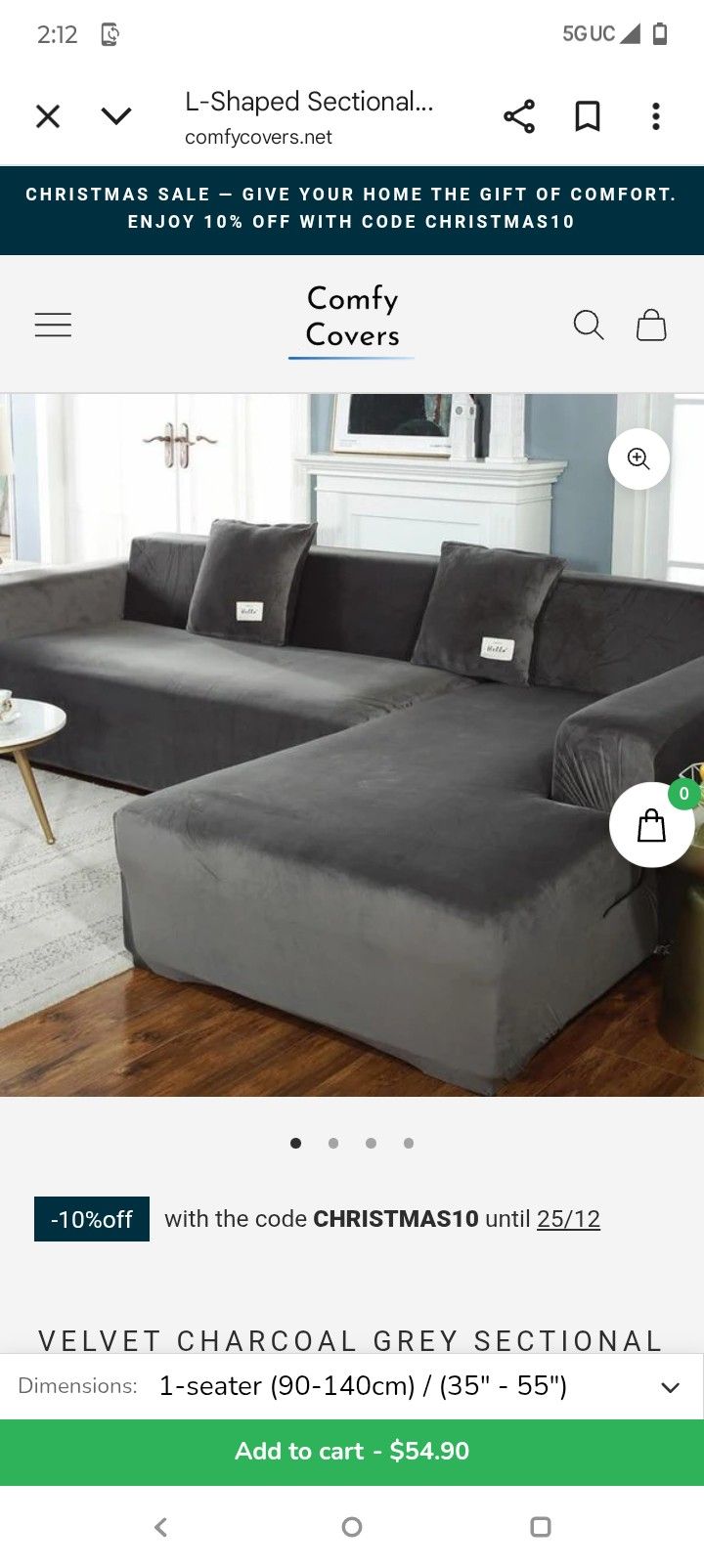This screenshot has height=1568, width=704.
Task: Go back using system navigation
Action: (x=161, y=1527)
